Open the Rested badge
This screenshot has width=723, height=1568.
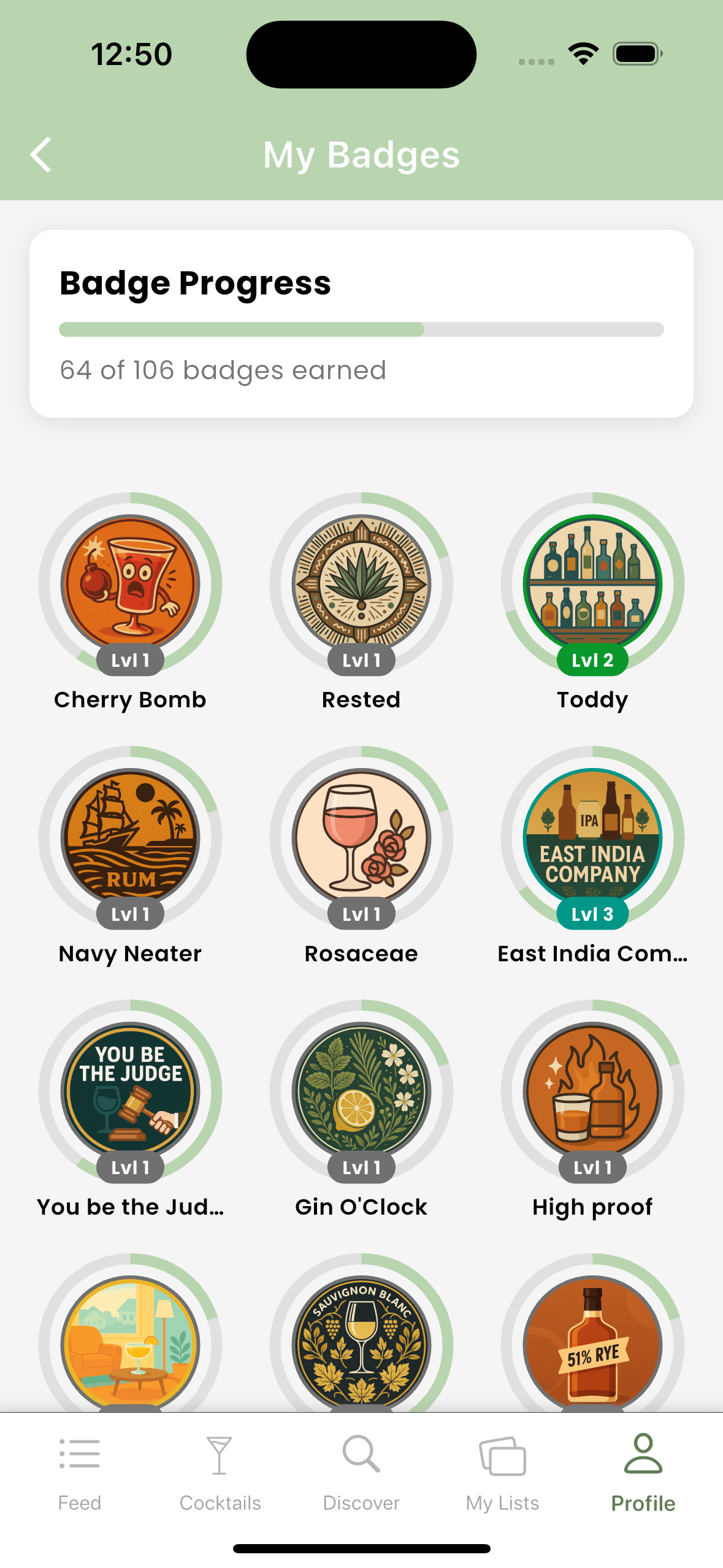(x=361, y=584)
